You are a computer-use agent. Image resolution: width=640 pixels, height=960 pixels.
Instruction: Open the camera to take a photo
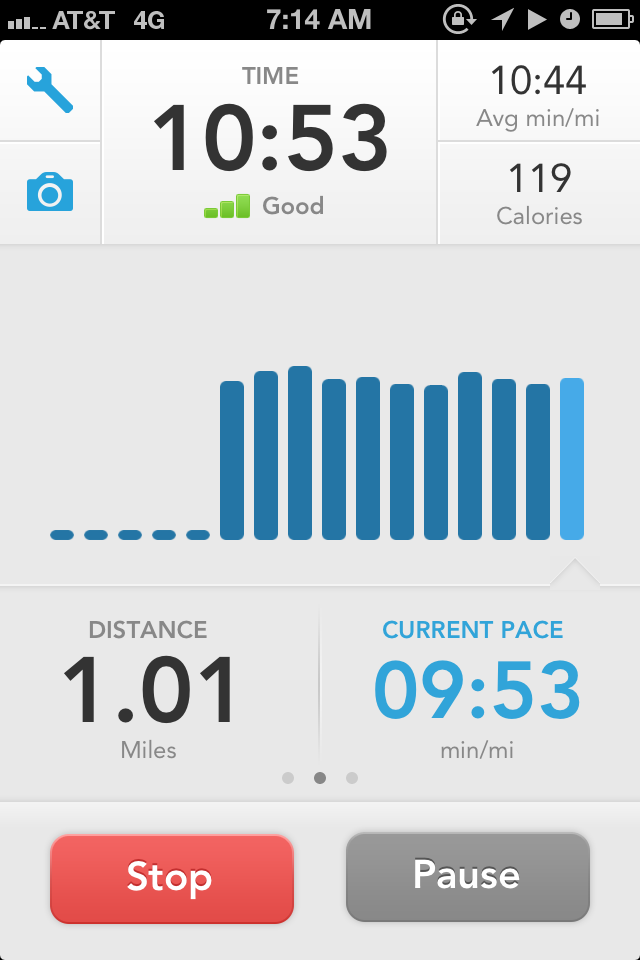[x=50, y=192]
